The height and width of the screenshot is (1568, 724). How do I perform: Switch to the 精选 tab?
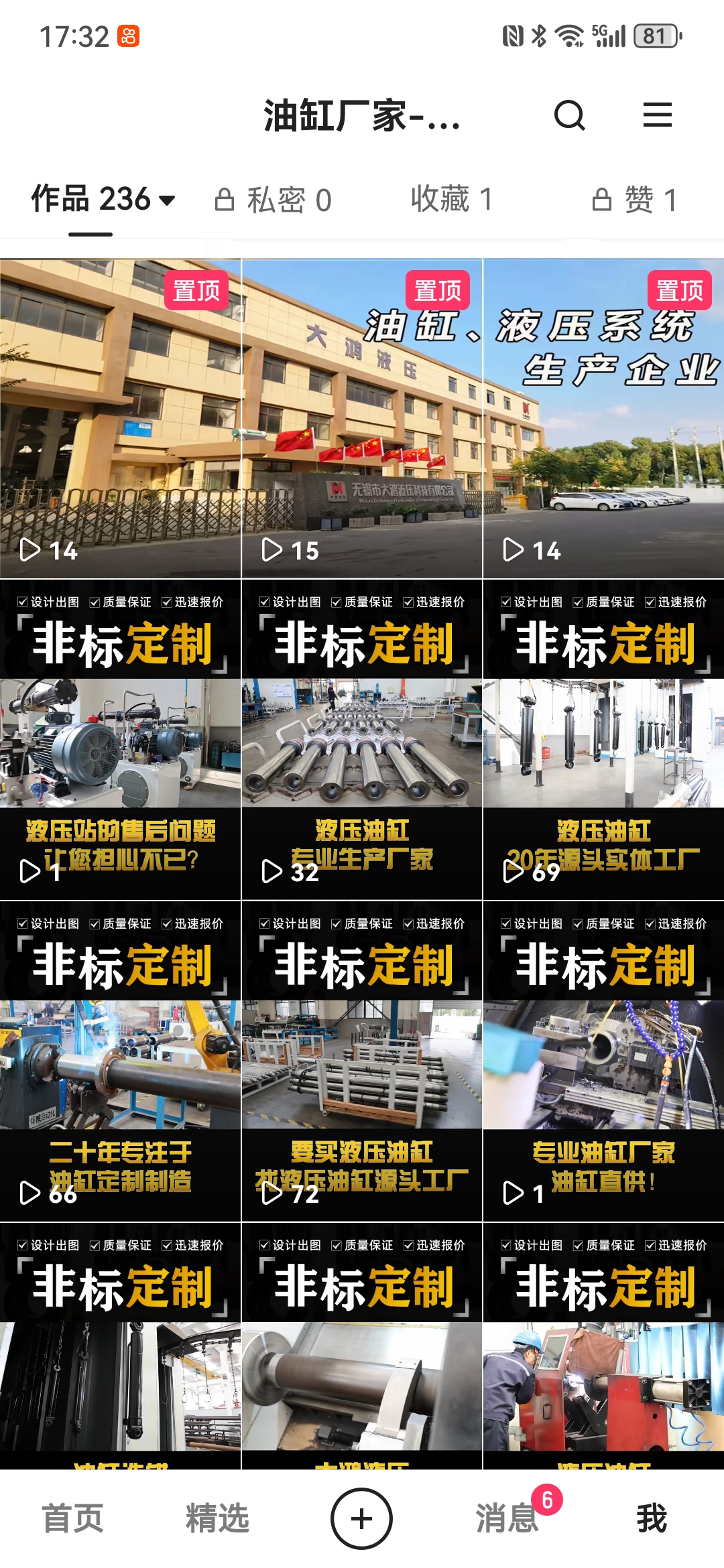217,1518
